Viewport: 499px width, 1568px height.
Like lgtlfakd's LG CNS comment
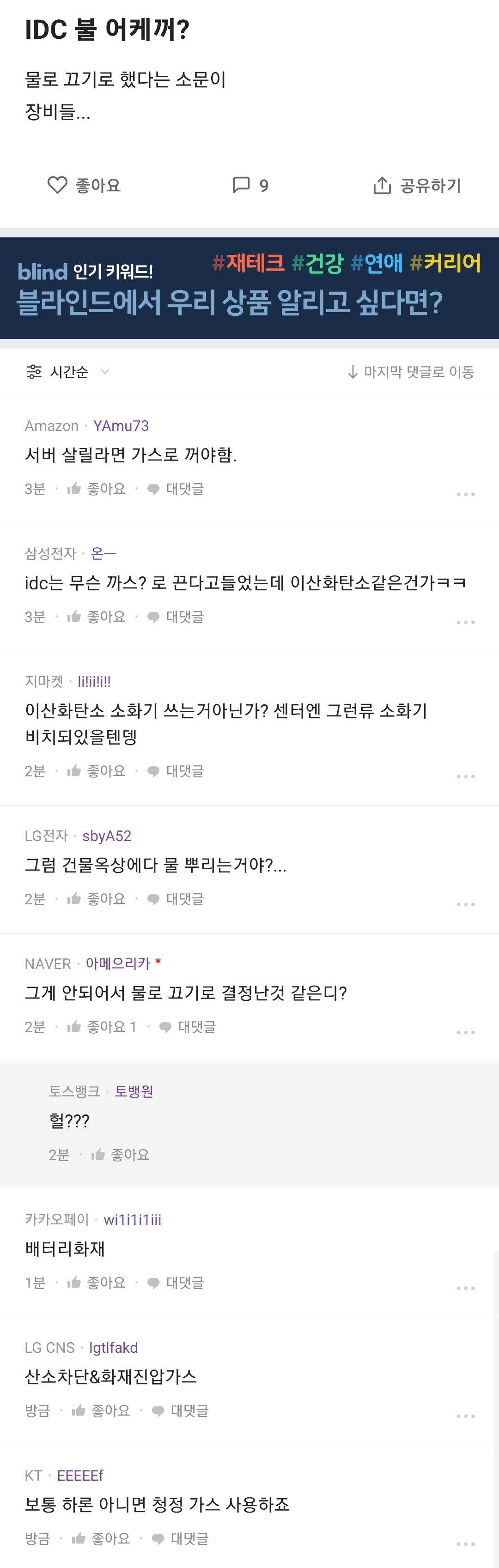(101, 1411)
